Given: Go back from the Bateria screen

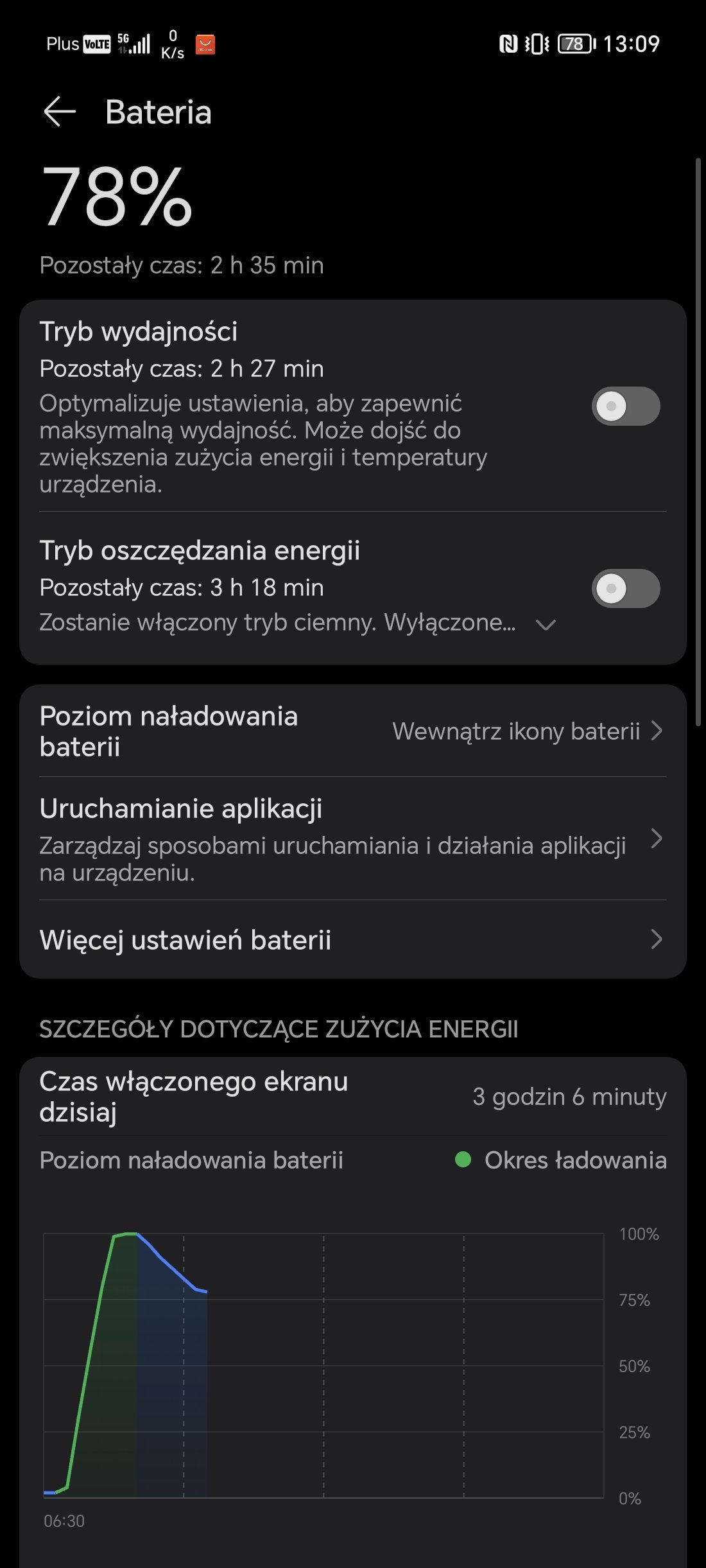Looking at the screenshot, I should point(60,112).
